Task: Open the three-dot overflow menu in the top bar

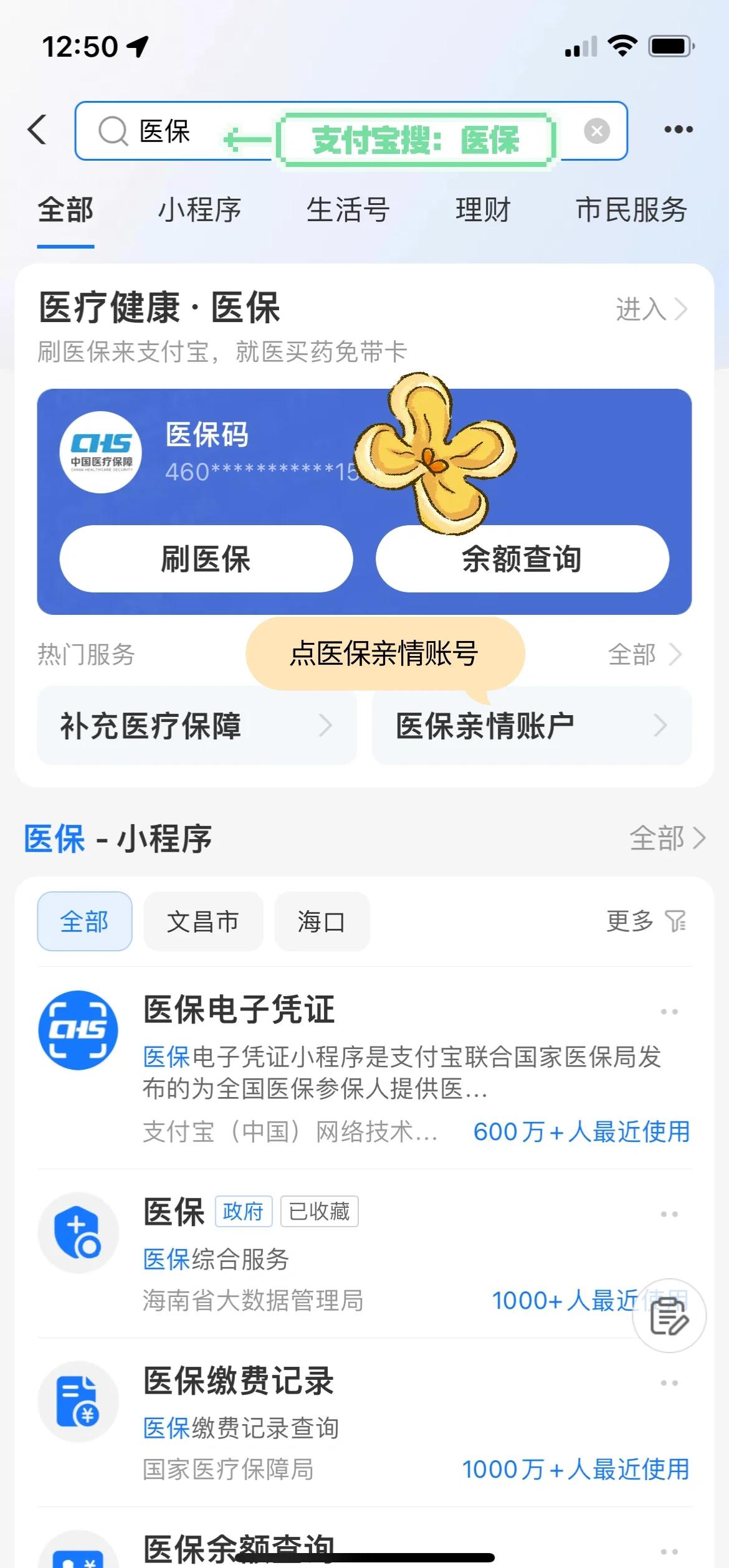Action: pos(678,130)
